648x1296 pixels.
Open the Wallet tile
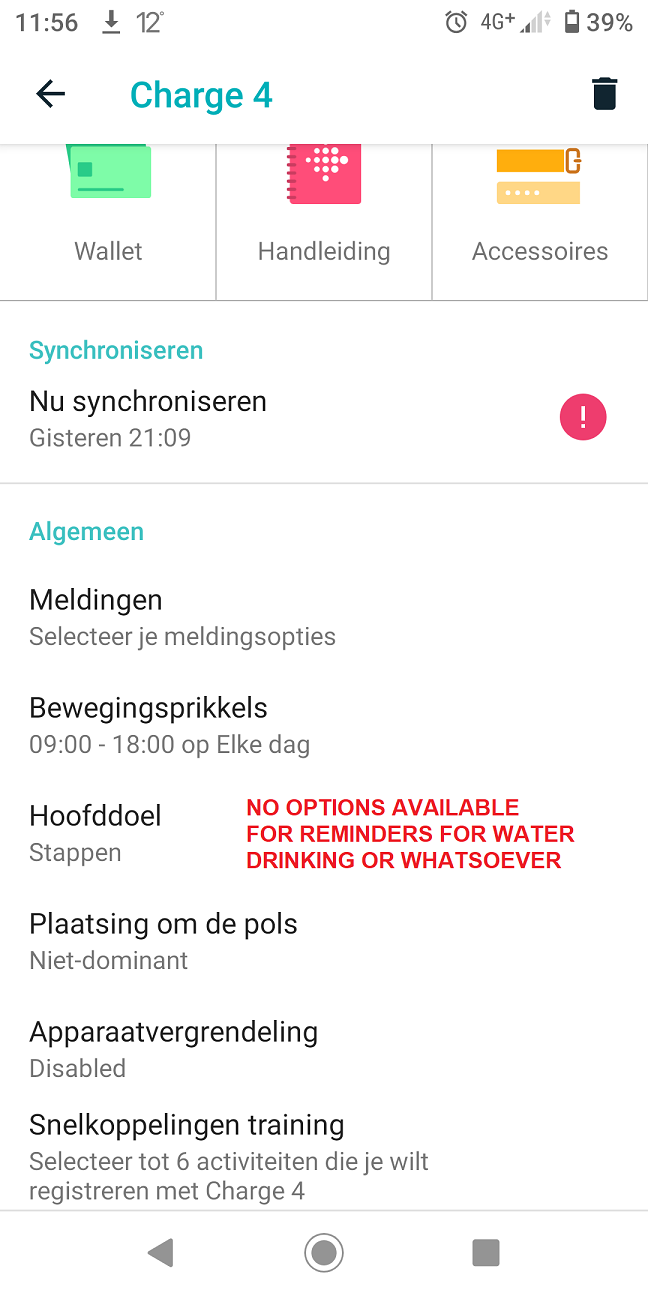click(108, 212)
